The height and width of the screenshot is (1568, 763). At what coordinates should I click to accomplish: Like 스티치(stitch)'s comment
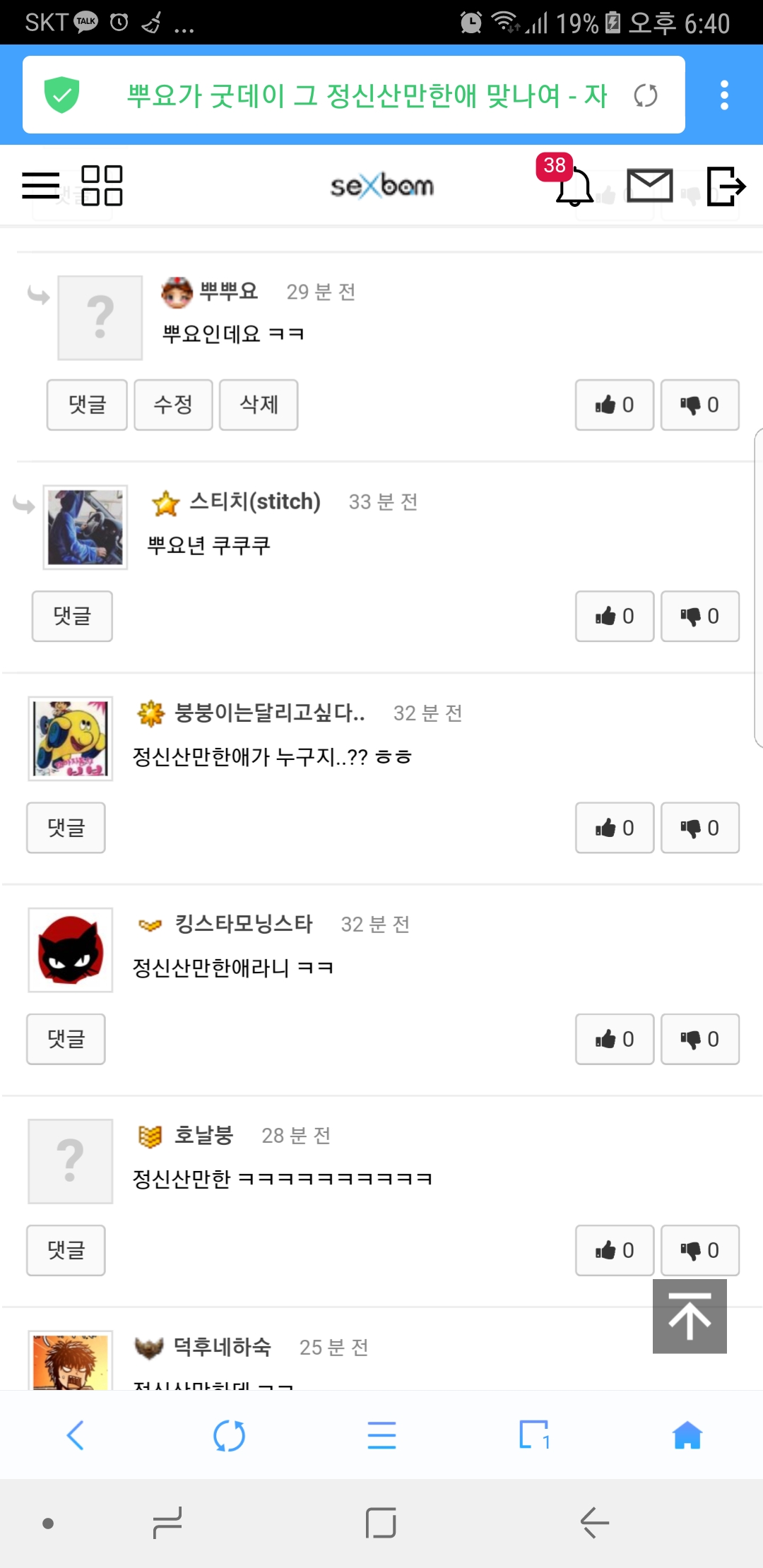click(x=614, y=616)
